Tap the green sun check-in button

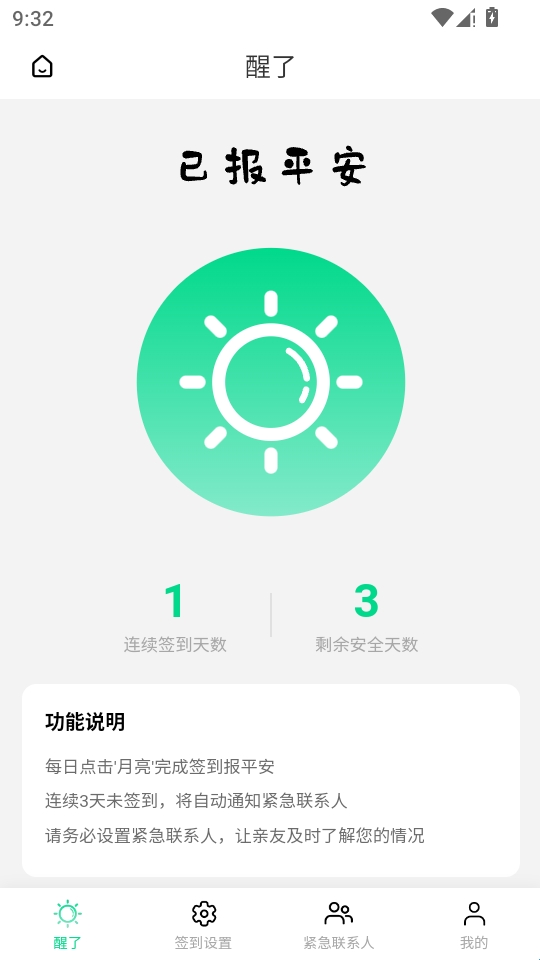(x=271, y=382)
